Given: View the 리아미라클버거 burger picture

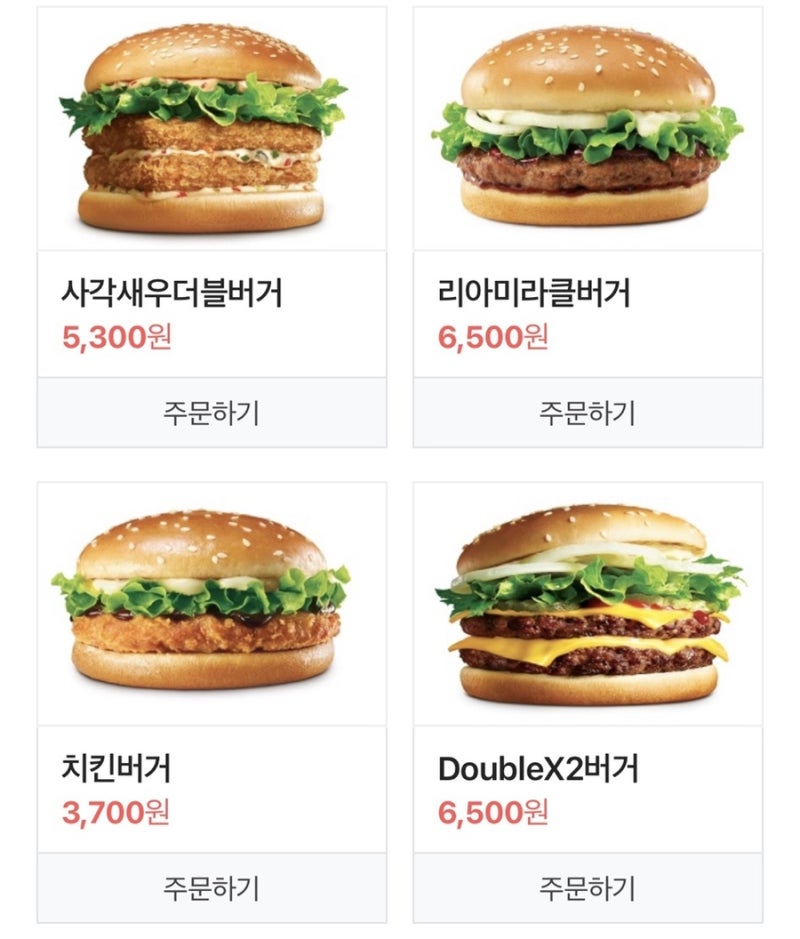Looking at the screenshot, I should tap(587, 130).
